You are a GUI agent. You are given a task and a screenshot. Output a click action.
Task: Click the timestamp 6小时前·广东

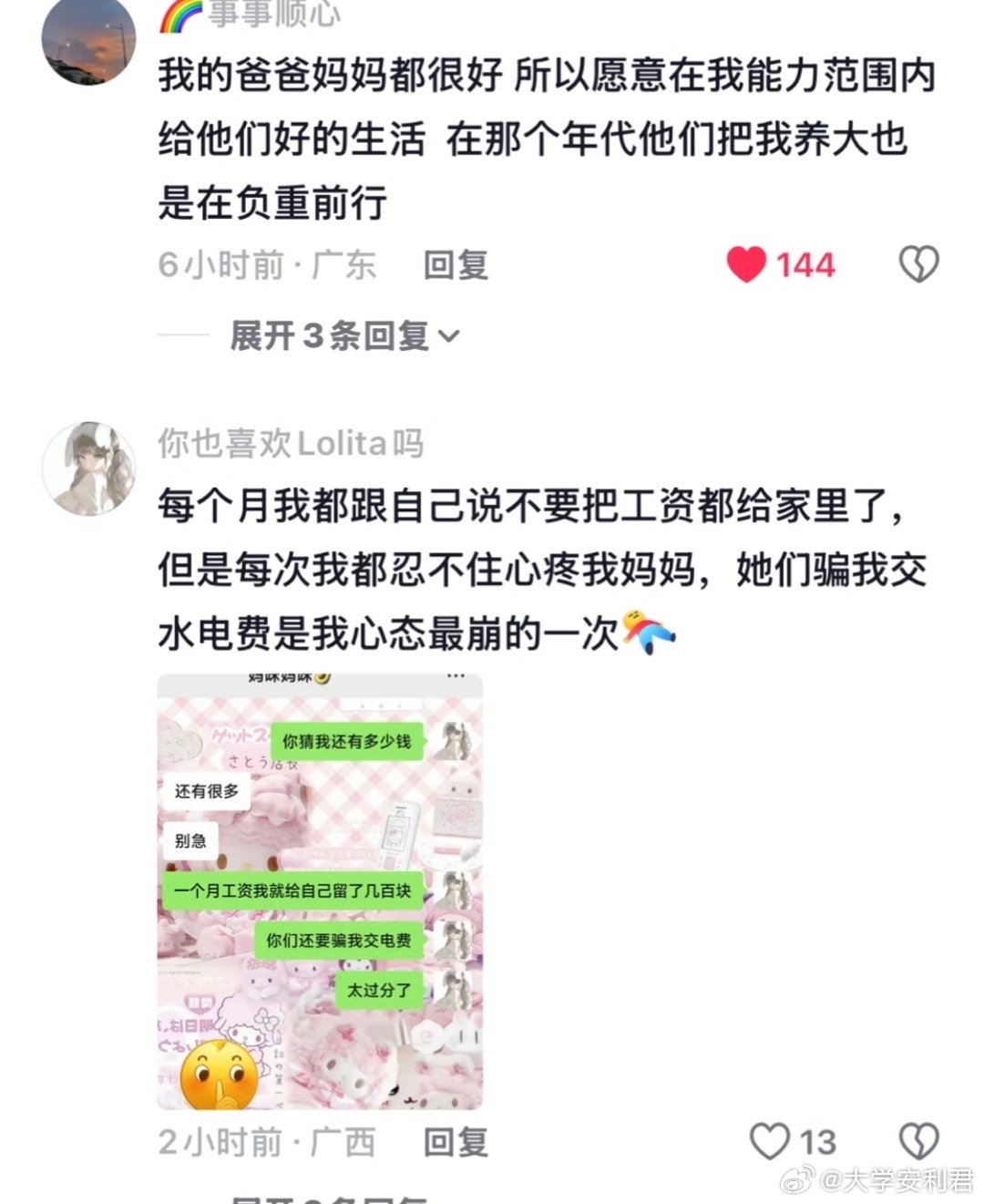[267, 264]
